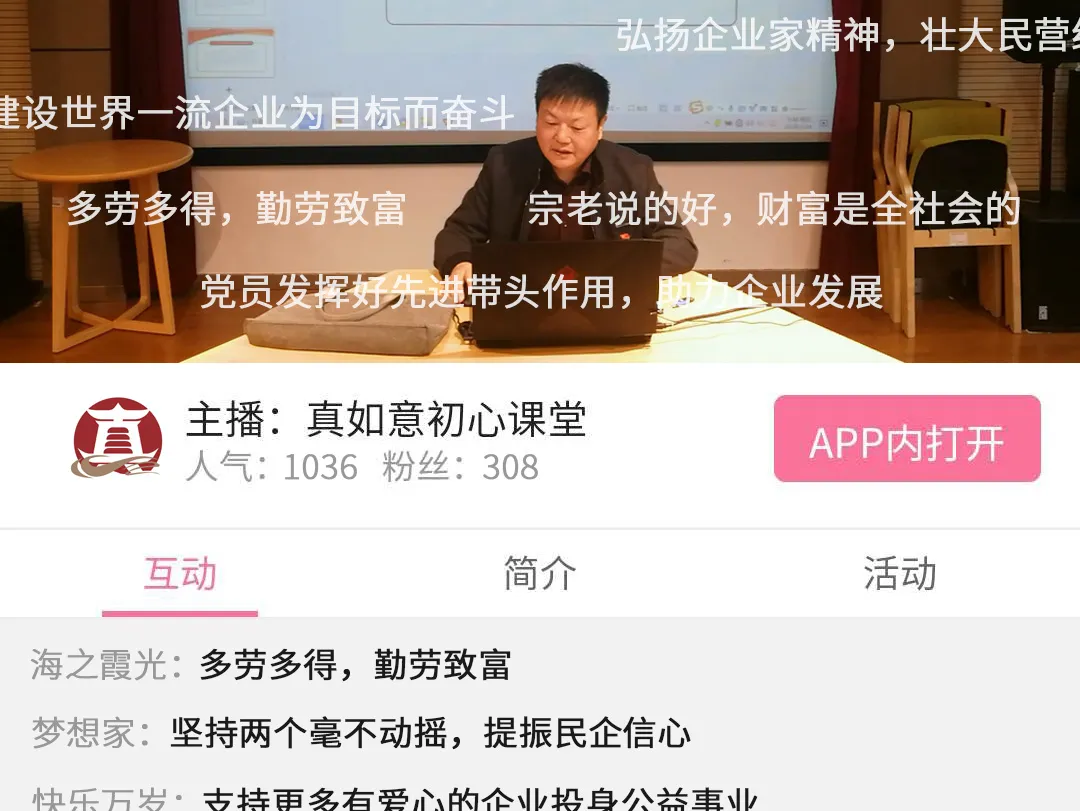1080x811 pixels.
Task: Select the 互动 tab
Action: click(180, 574)
